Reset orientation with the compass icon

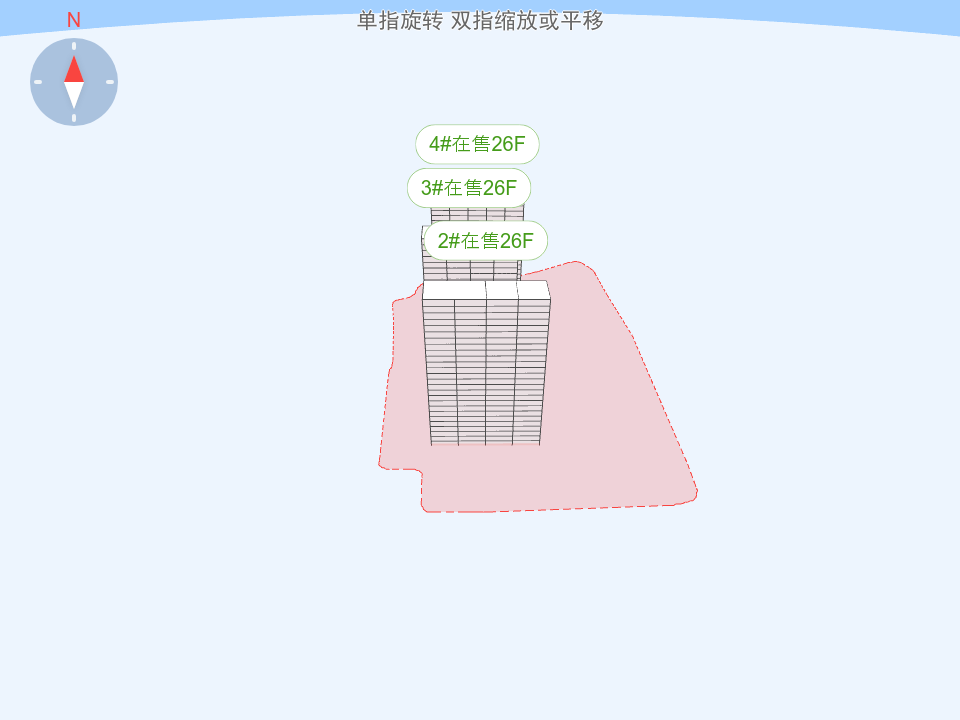coord(74,82)
